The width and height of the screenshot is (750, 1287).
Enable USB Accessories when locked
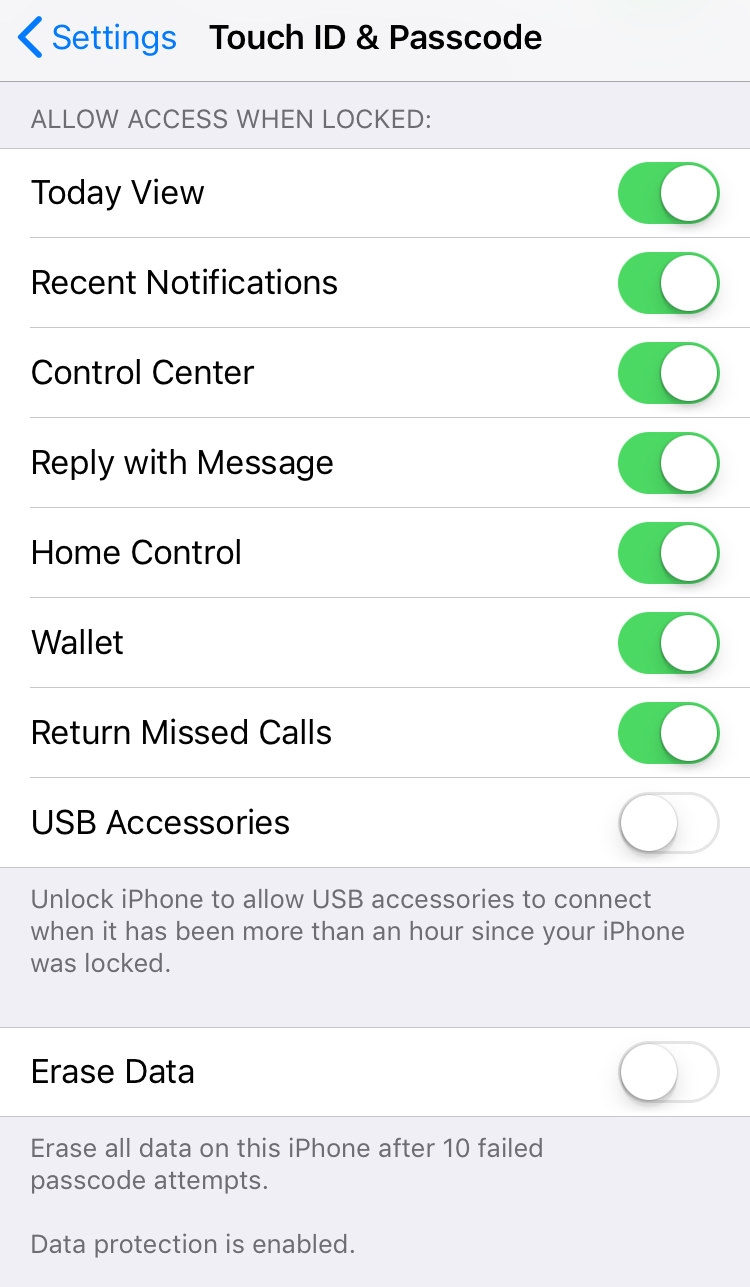(x=669, y=823)
